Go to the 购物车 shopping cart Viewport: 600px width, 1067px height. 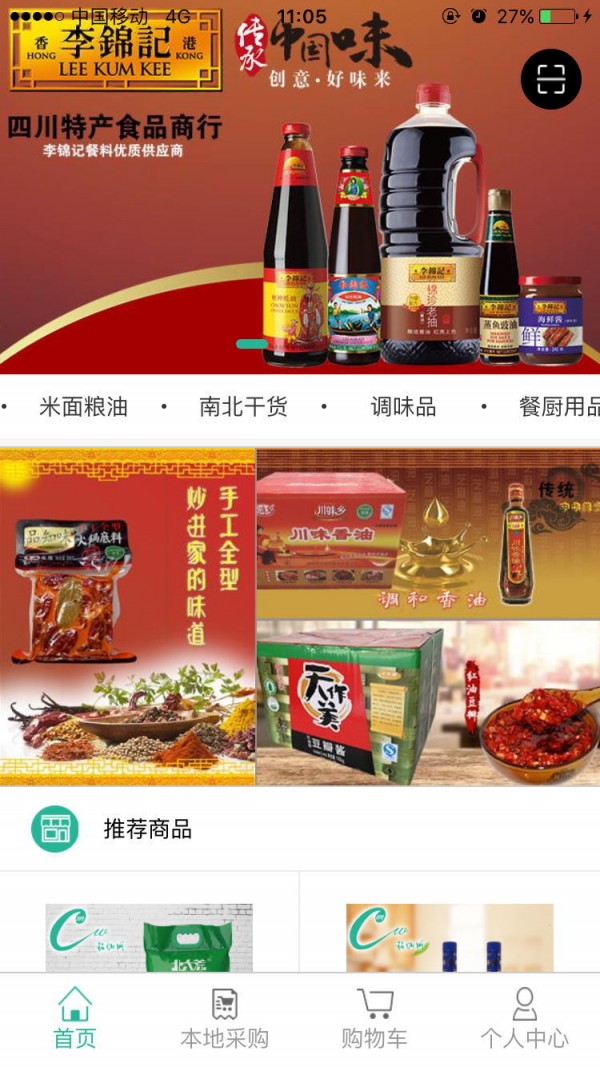[374, 1018]
